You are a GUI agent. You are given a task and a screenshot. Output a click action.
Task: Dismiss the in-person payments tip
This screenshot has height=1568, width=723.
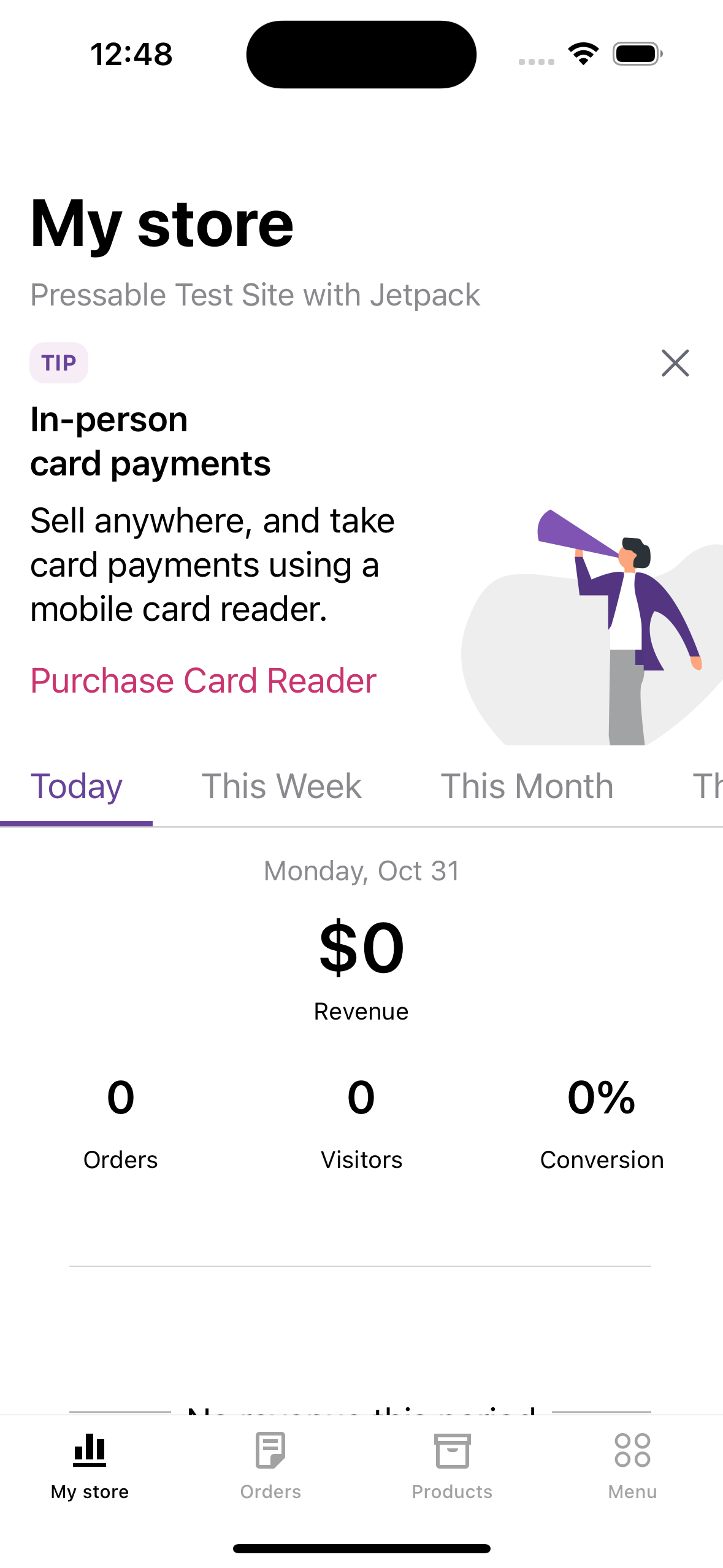click(x=675, y=363)
